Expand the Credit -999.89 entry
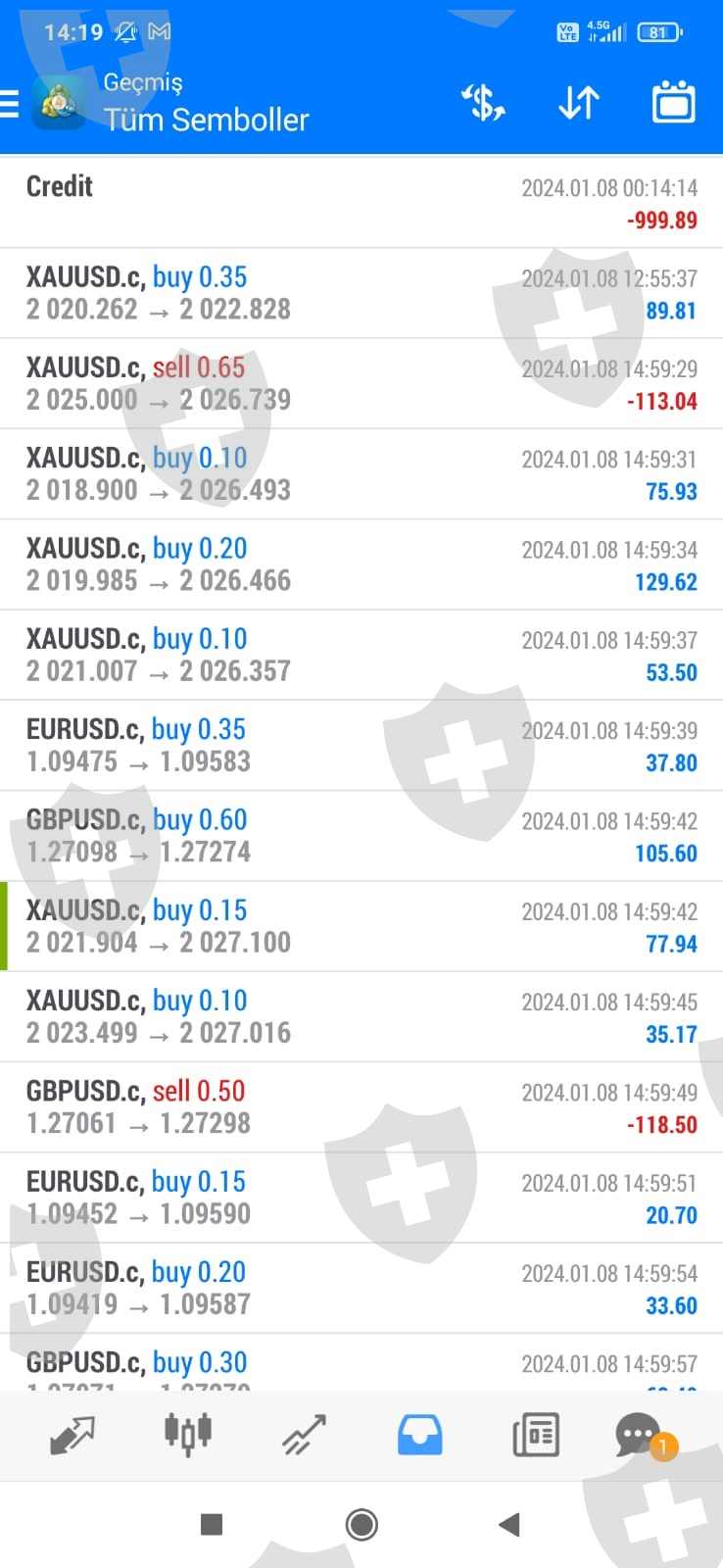Viewport: 723px width, 1568px height. 361,203
